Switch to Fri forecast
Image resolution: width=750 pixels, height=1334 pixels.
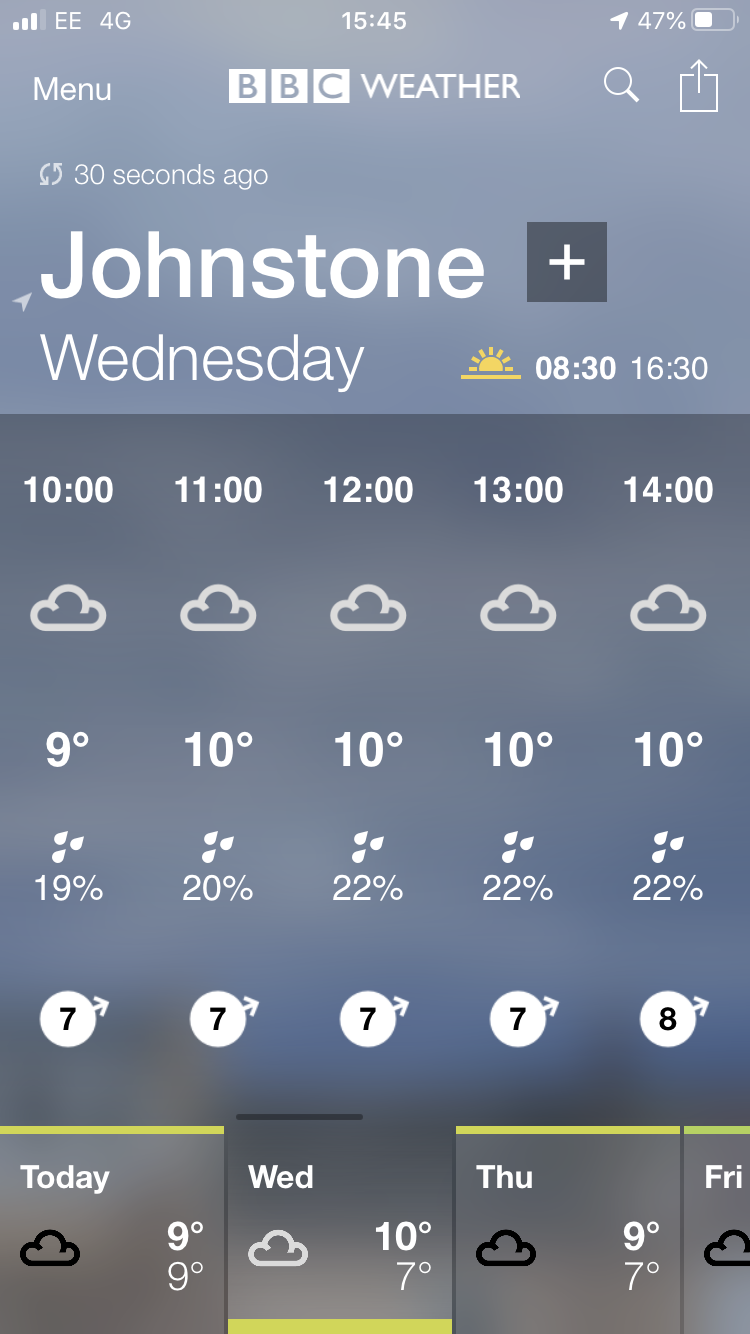pyautogui.click(x=717, y=1230)
